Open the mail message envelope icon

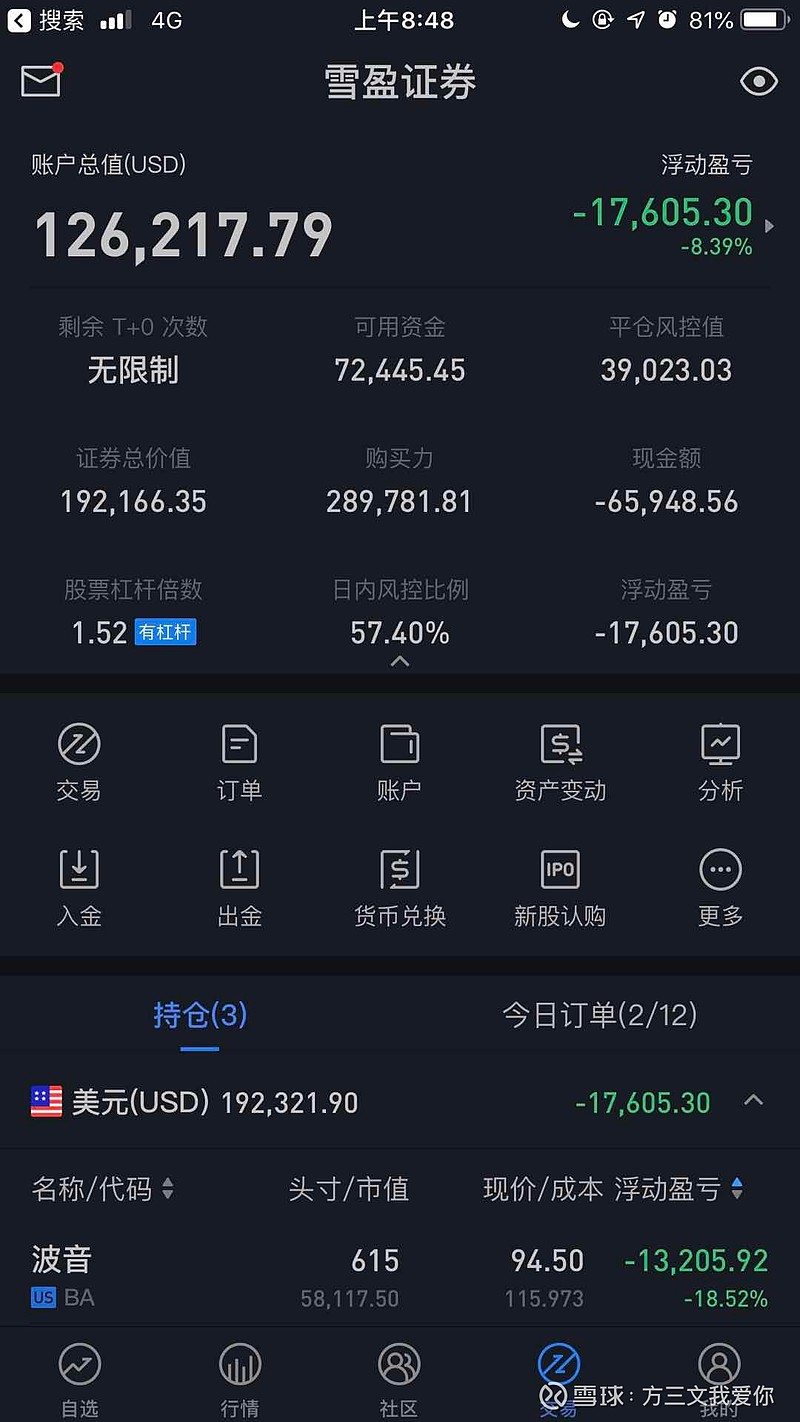coord(40,81)
